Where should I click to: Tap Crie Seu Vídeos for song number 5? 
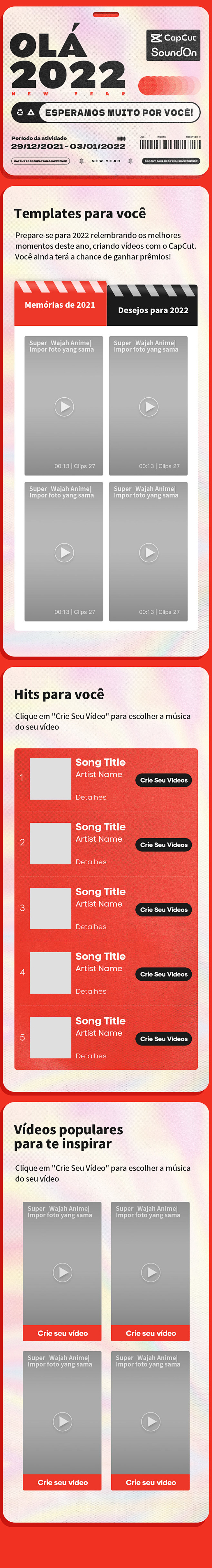[x=163, y=1038]
